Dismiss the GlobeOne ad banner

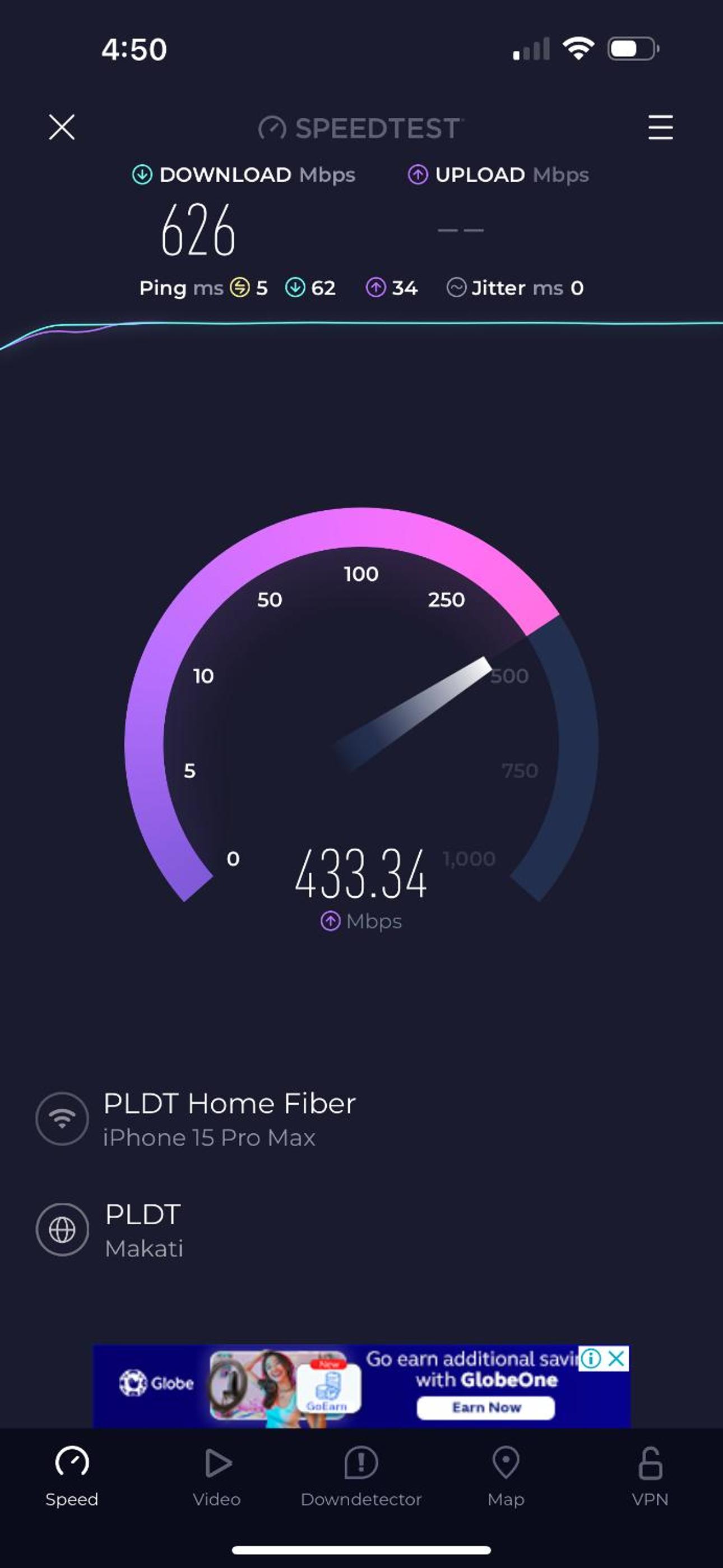[617, 1358]
